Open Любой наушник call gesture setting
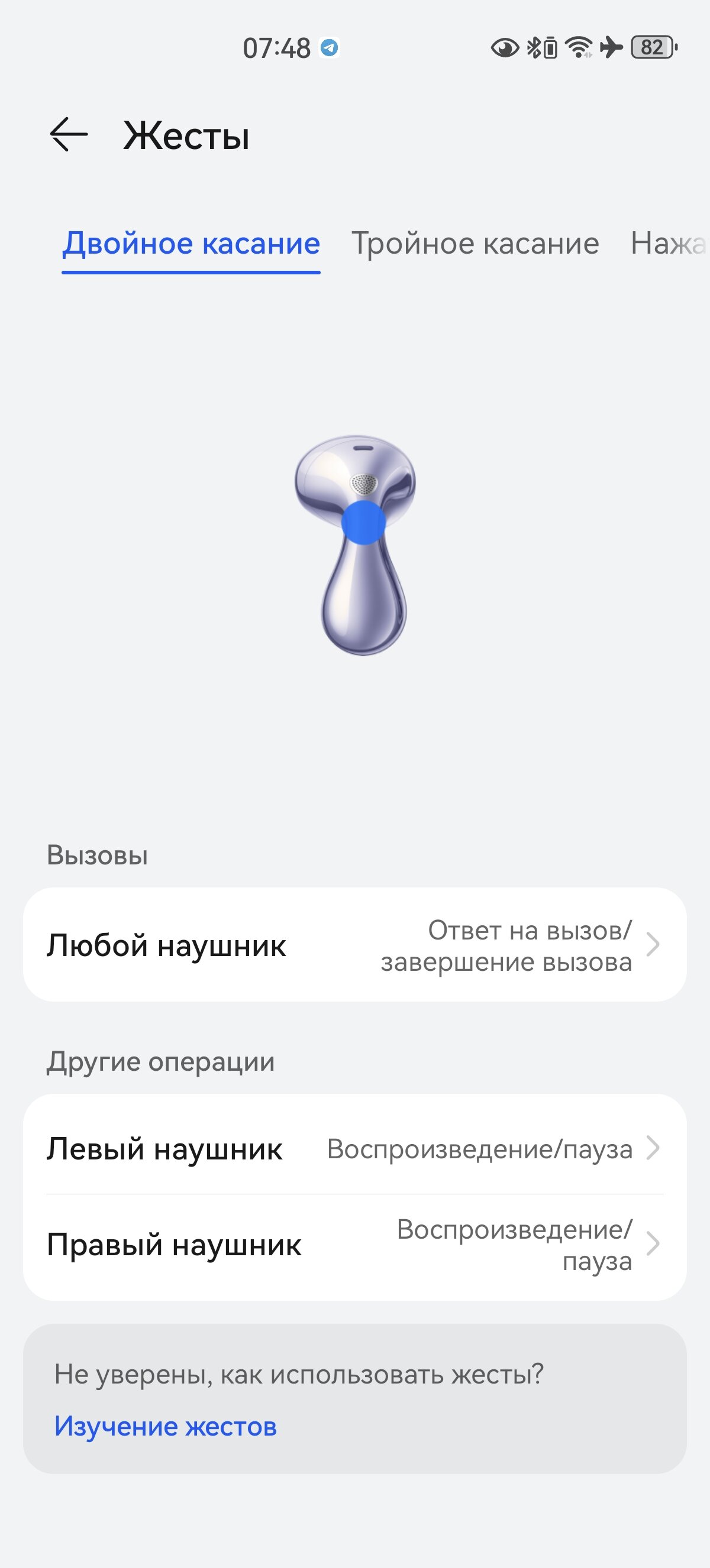The image size is (710, 1568). pos(355,945)
